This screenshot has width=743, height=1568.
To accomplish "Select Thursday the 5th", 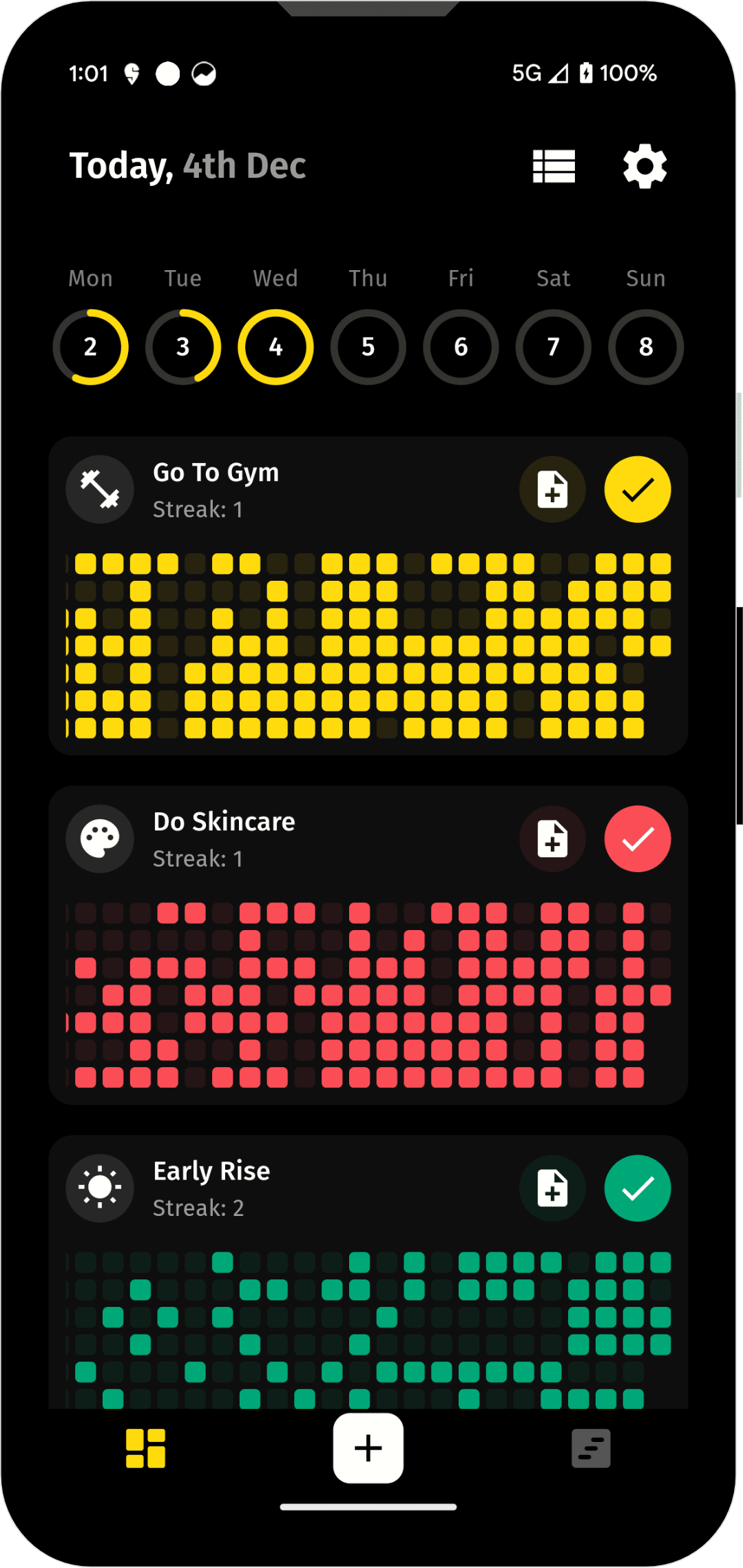I will pos(368,347).
